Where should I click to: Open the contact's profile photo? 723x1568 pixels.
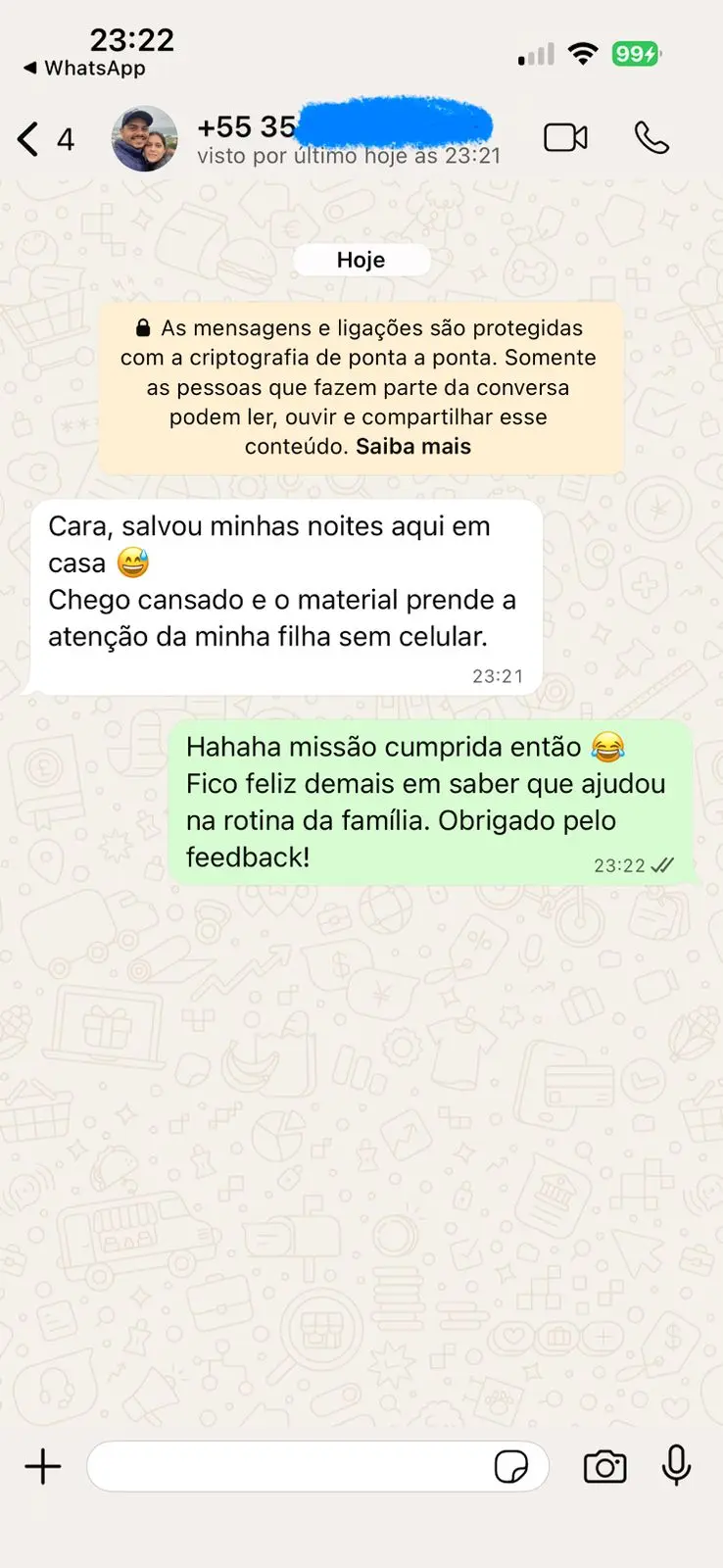coord(144,139)
